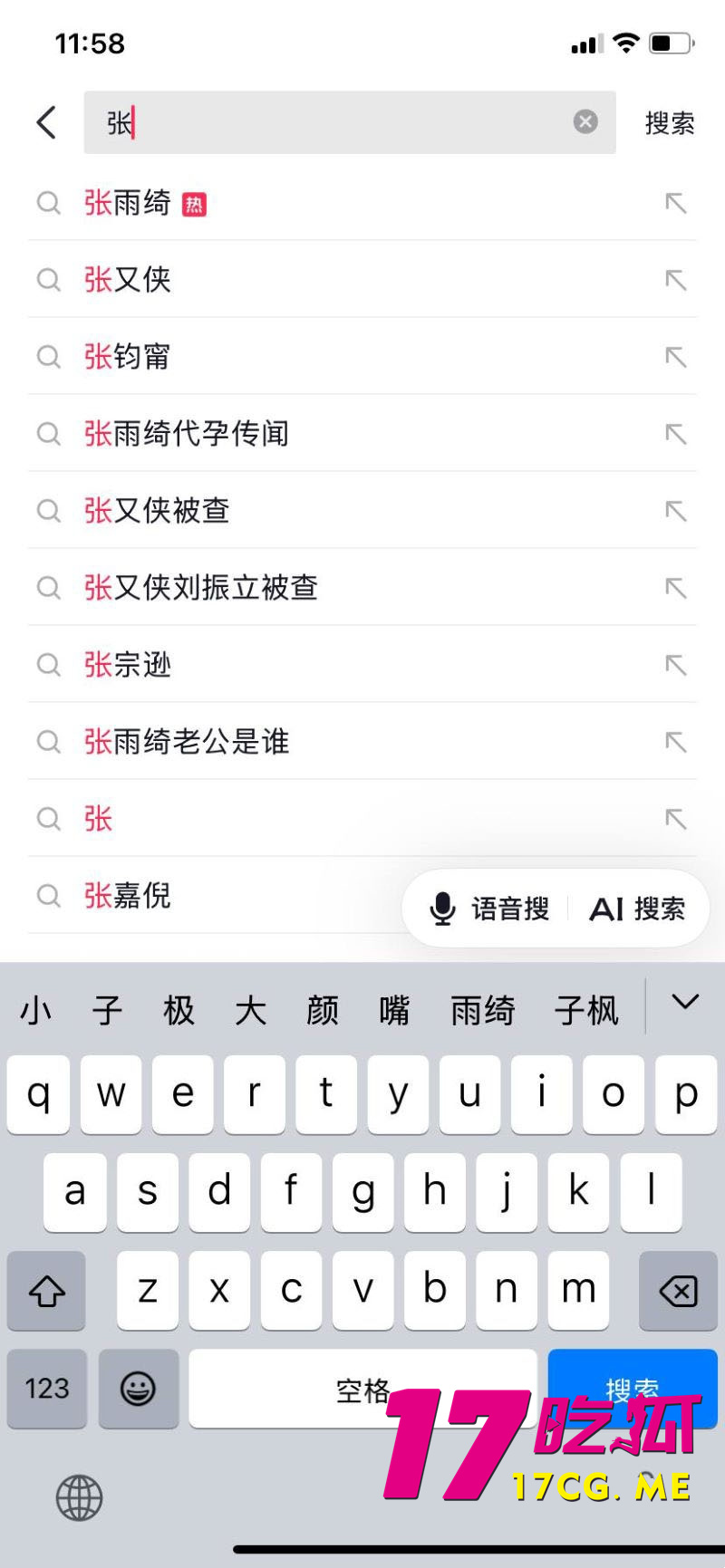This screenshot has height=1568, width=725.
Task: Switch keyboard to 123 number mode
Action: pyautogui.click(x=46, y=1389)
